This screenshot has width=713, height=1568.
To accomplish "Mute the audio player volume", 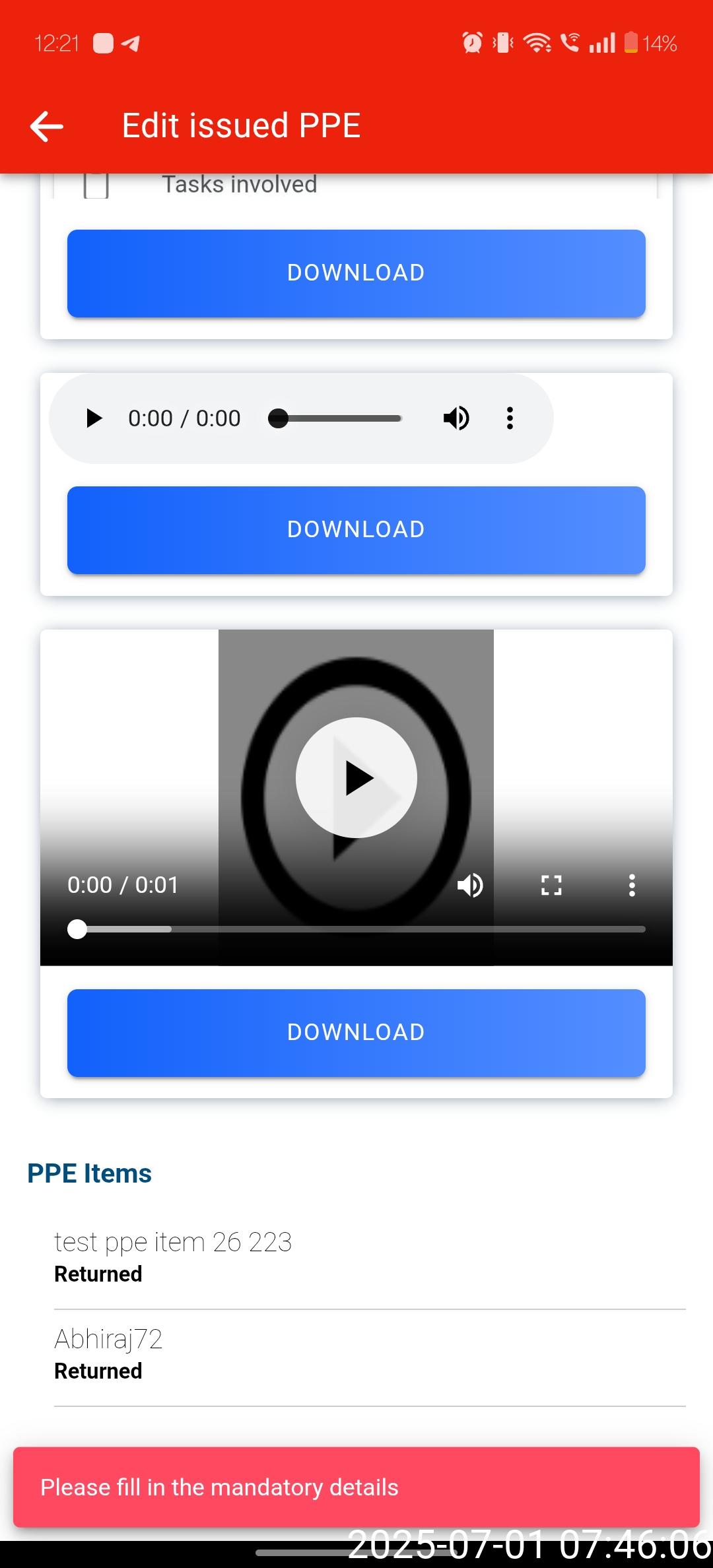I will [456, 418].
